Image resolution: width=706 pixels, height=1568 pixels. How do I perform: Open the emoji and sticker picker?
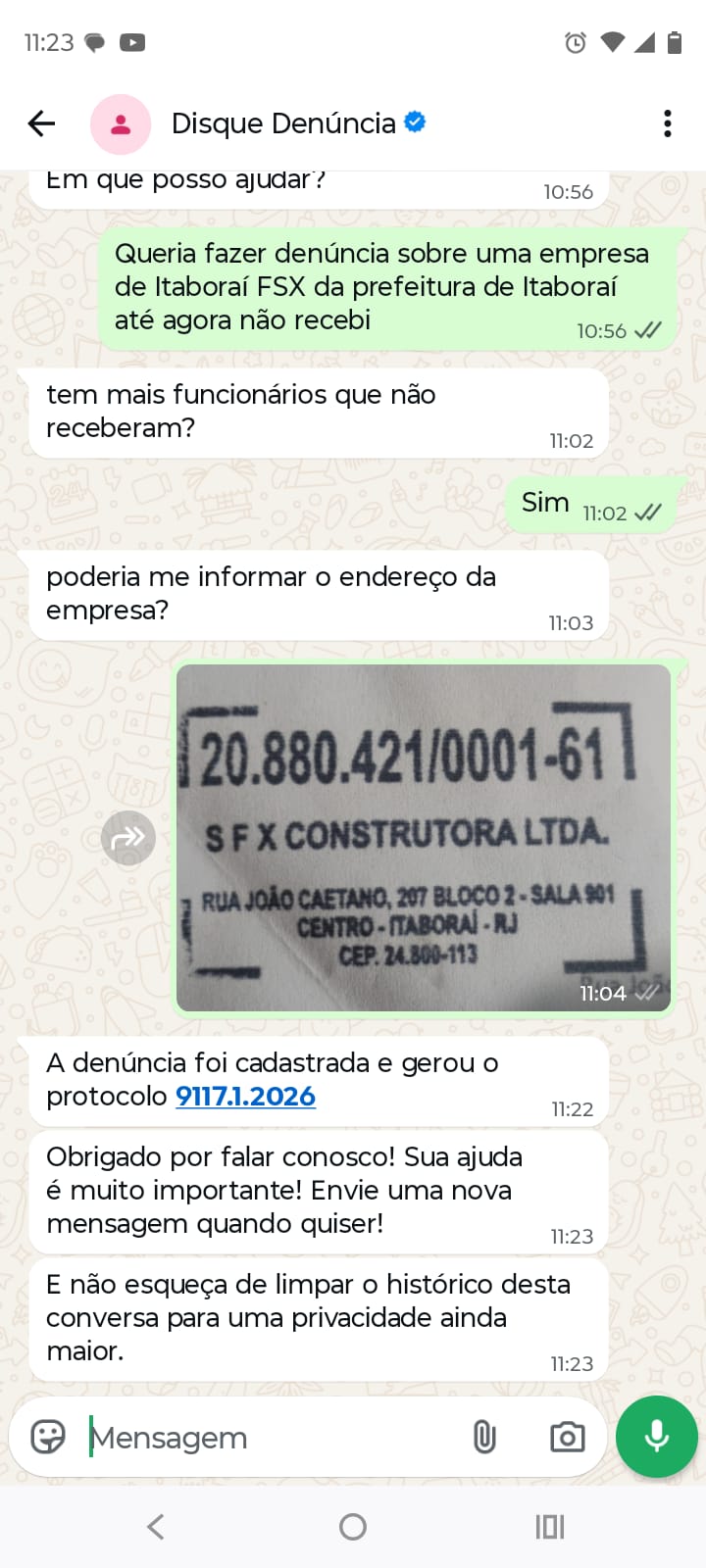pos(48,1438)
